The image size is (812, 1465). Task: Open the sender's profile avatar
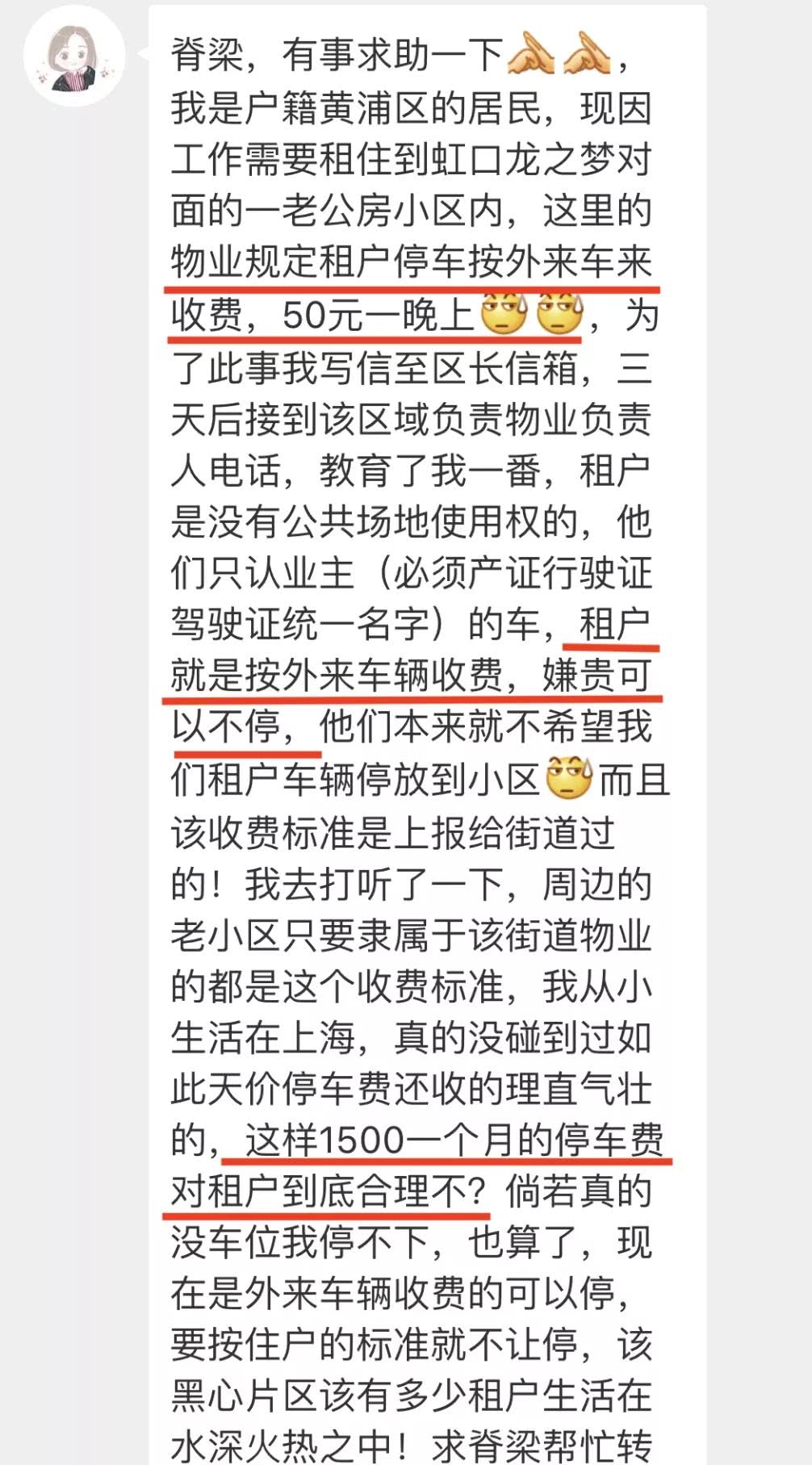[x=74, y=56]
